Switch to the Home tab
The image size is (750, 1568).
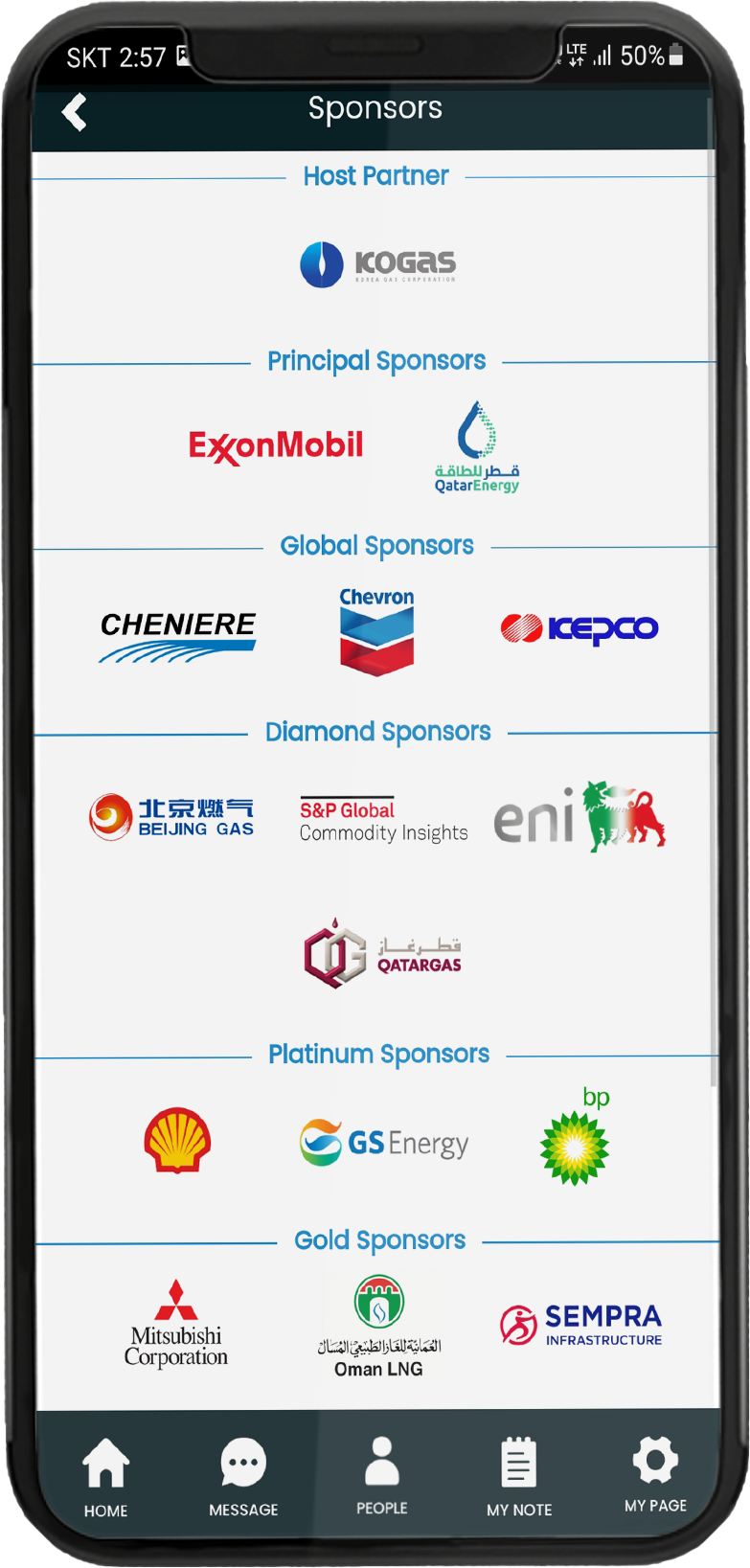(x=105, y=1476)
